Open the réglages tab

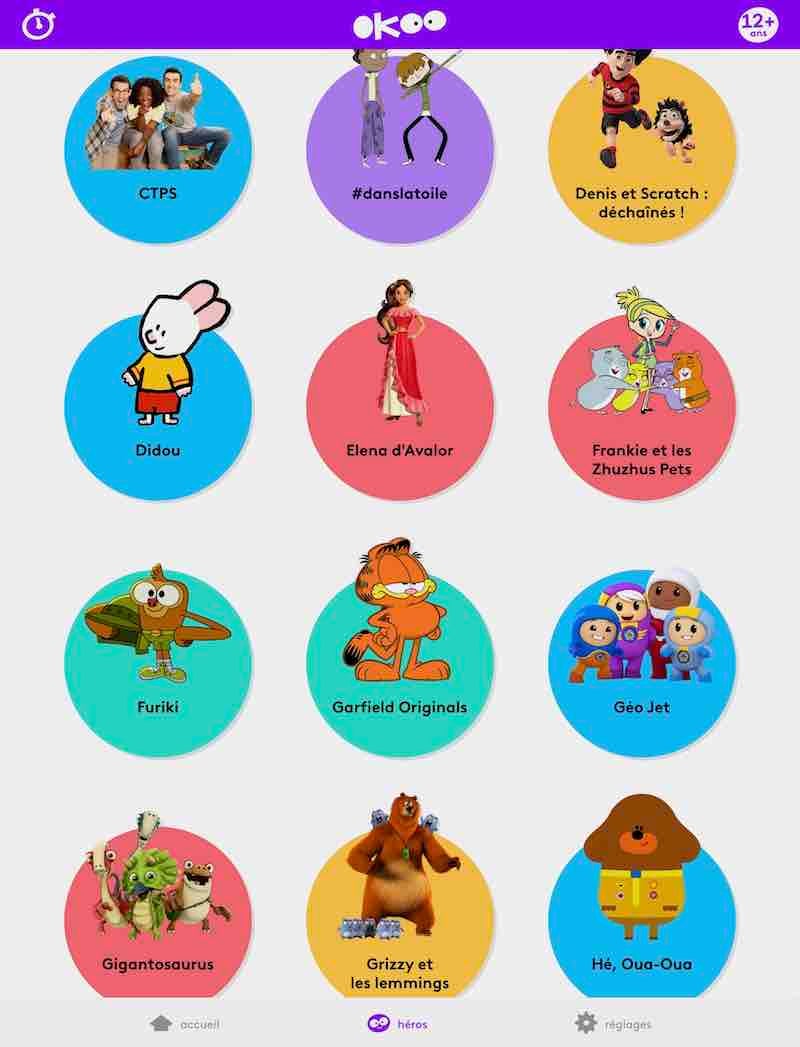pos(614,1024)
